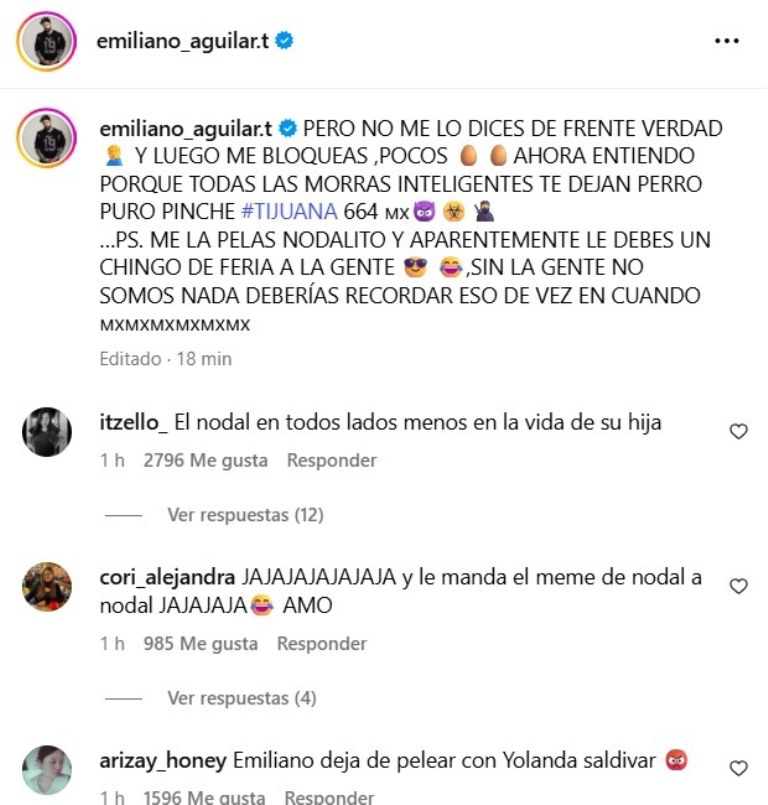This screenshot has width=768, height=805.
Task: Open arizay_honey's profile avatar
Action: tap(47, 770)
